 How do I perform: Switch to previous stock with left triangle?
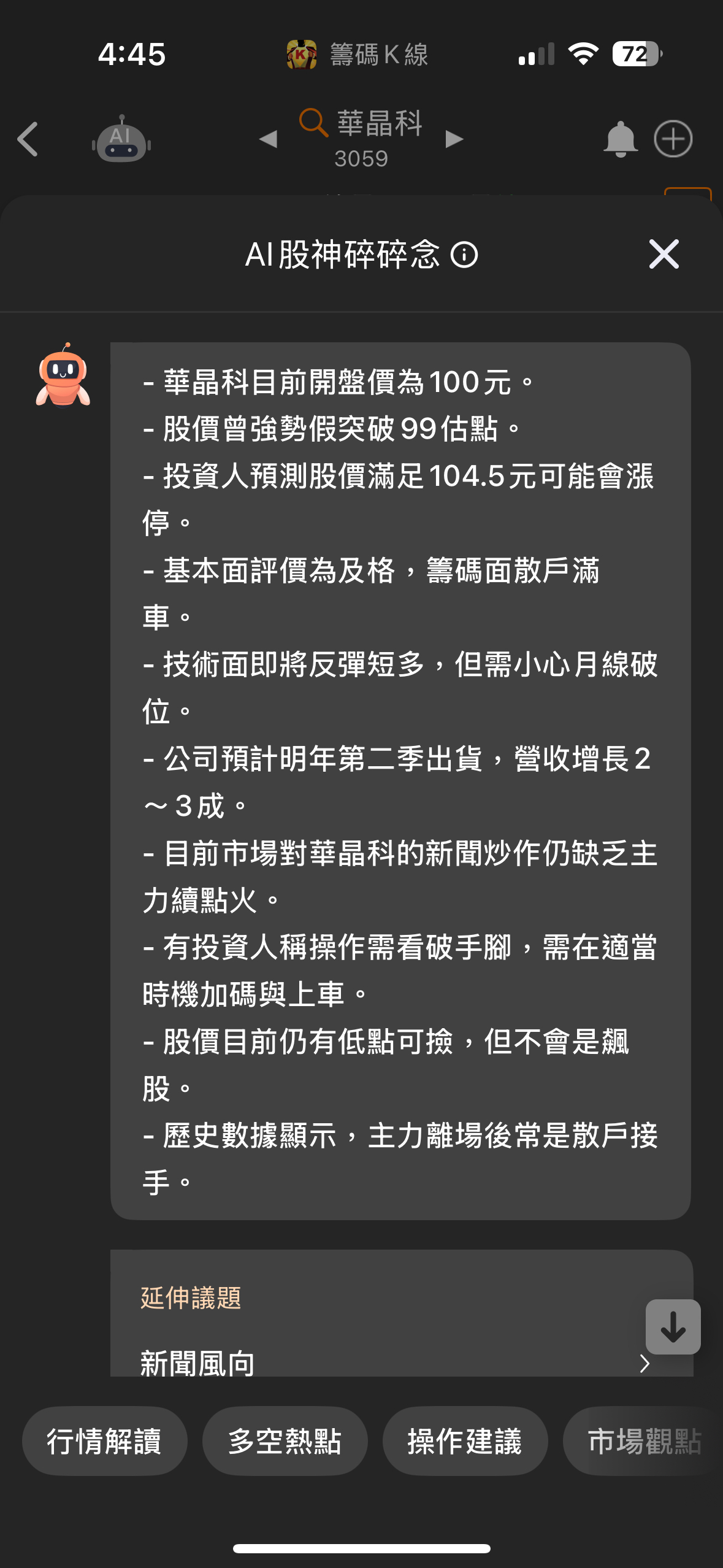tap(268, 139)
